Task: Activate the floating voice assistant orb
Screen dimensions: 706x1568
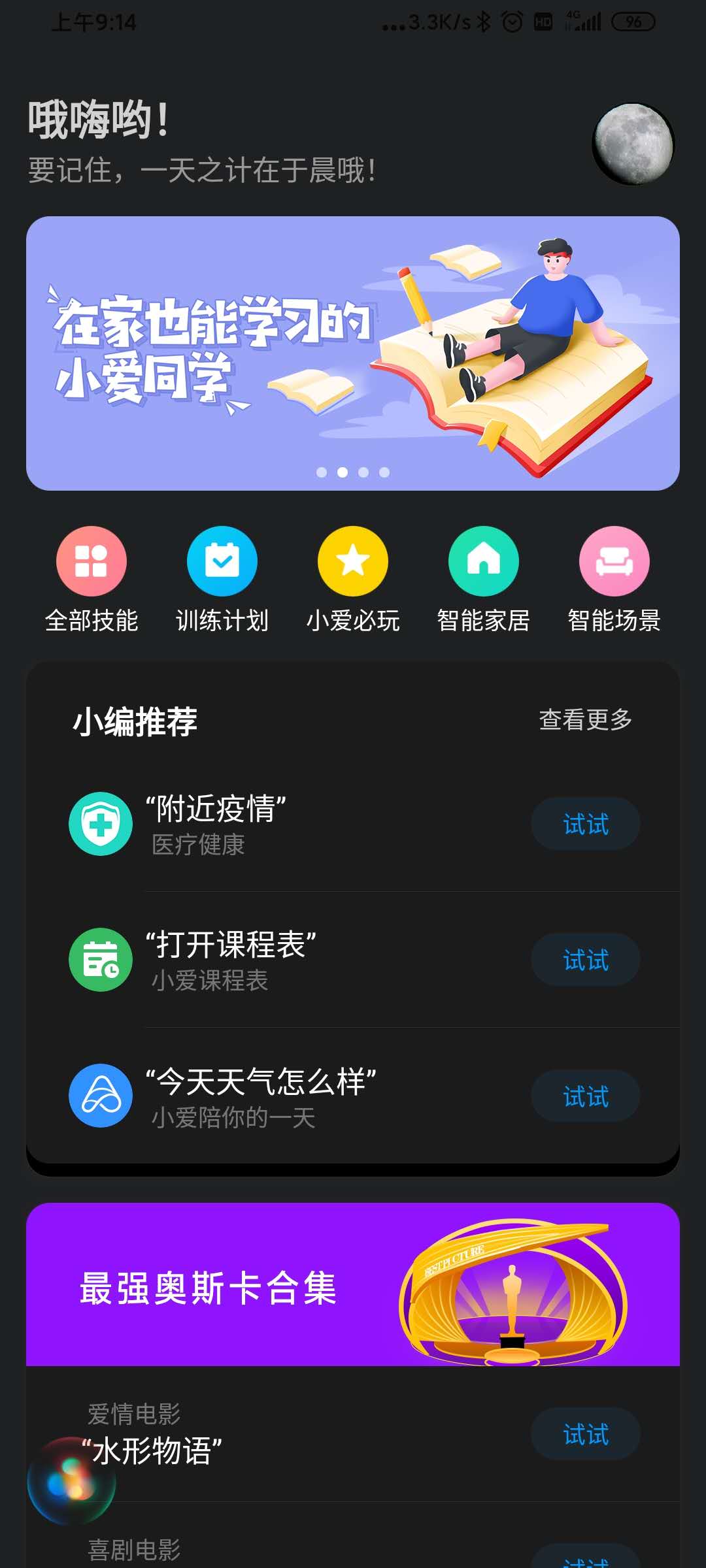Action: click(72, 1481)
